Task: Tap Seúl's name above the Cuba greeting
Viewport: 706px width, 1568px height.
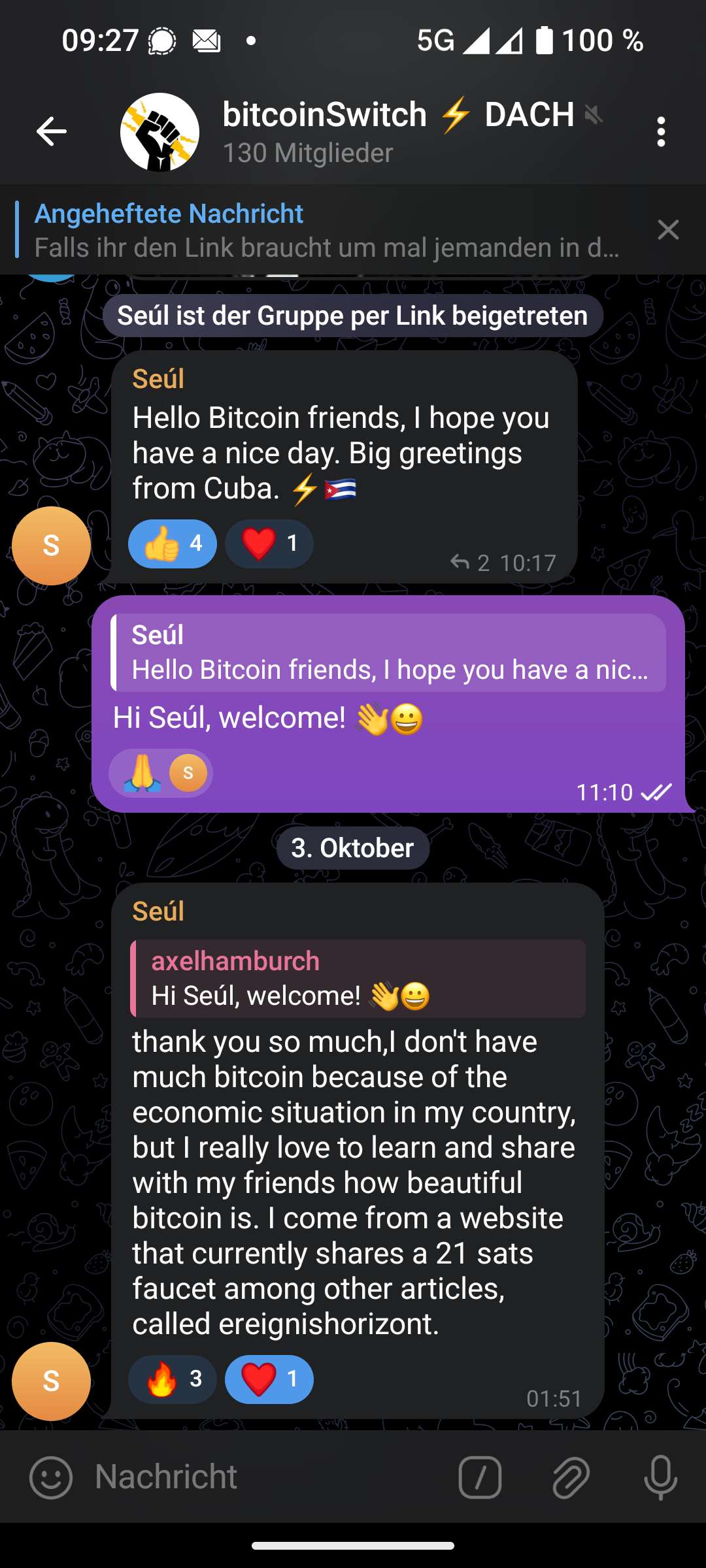Action: coord(158,379)
